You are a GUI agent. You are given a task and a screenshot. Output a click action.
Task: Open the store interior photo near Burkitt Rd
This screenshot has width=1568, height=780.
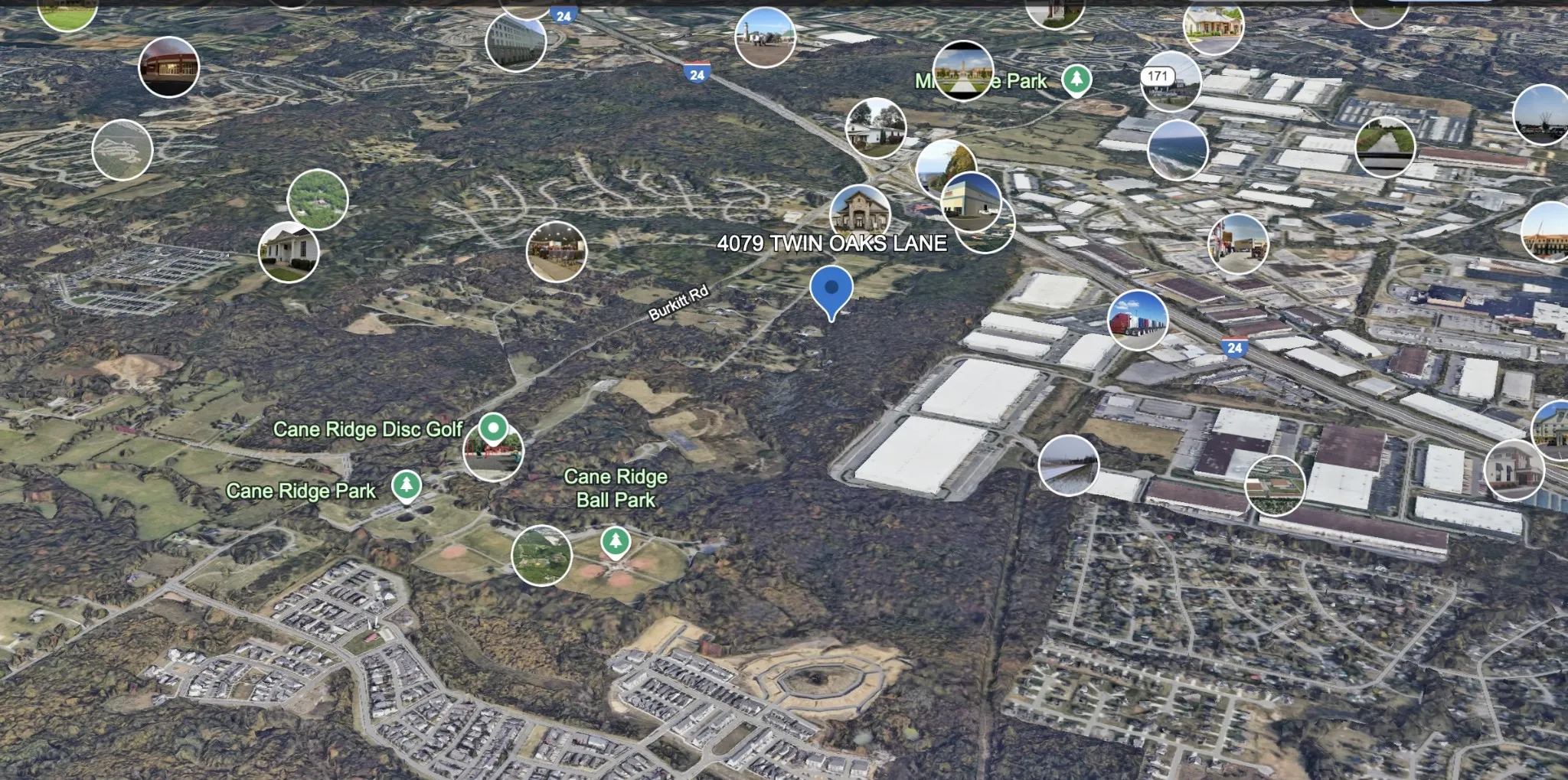click(557, 251)
